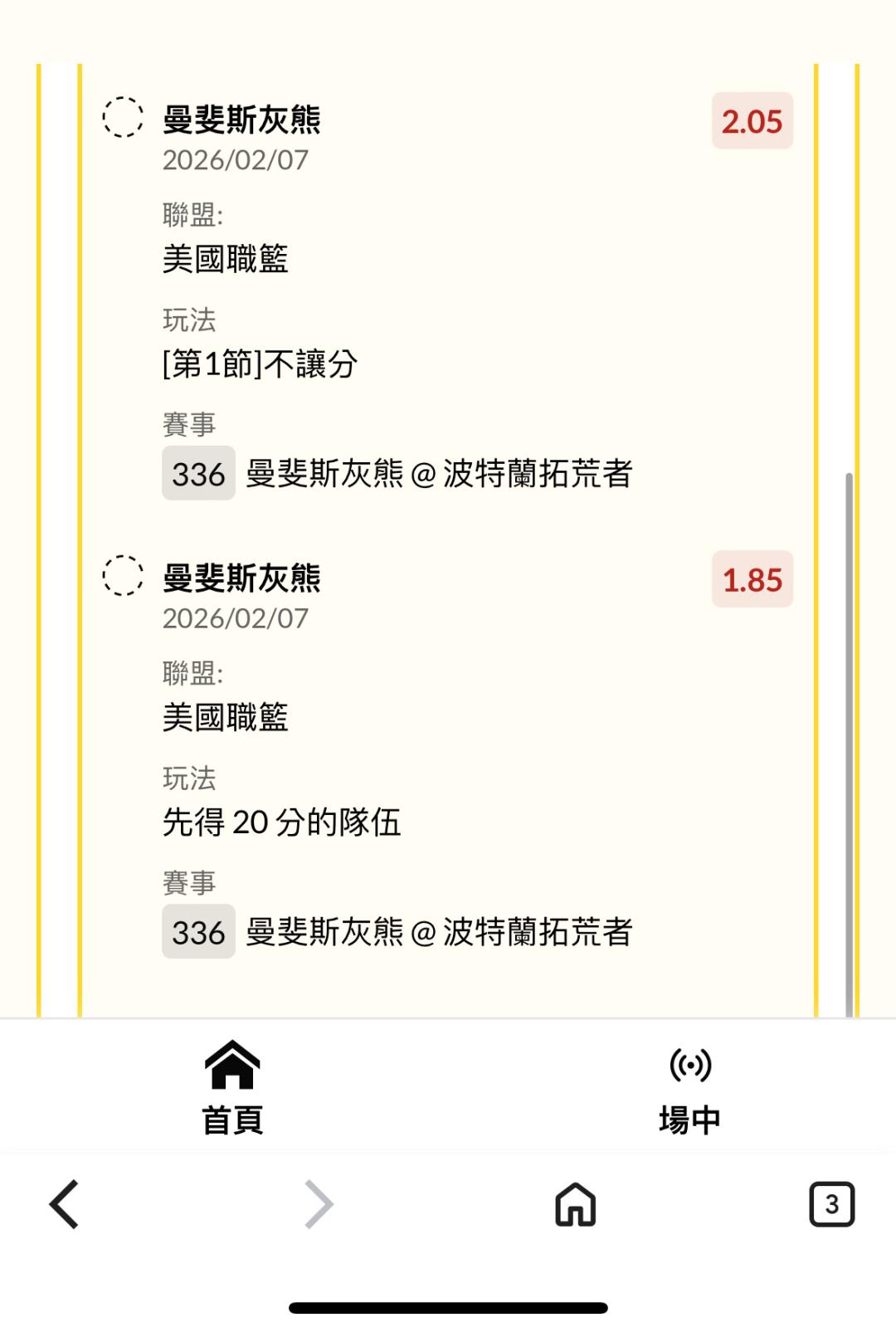Viewport: 896px width, 1332px height.
Task: Tap the 1.85 odds button
Action: [752, 579]
